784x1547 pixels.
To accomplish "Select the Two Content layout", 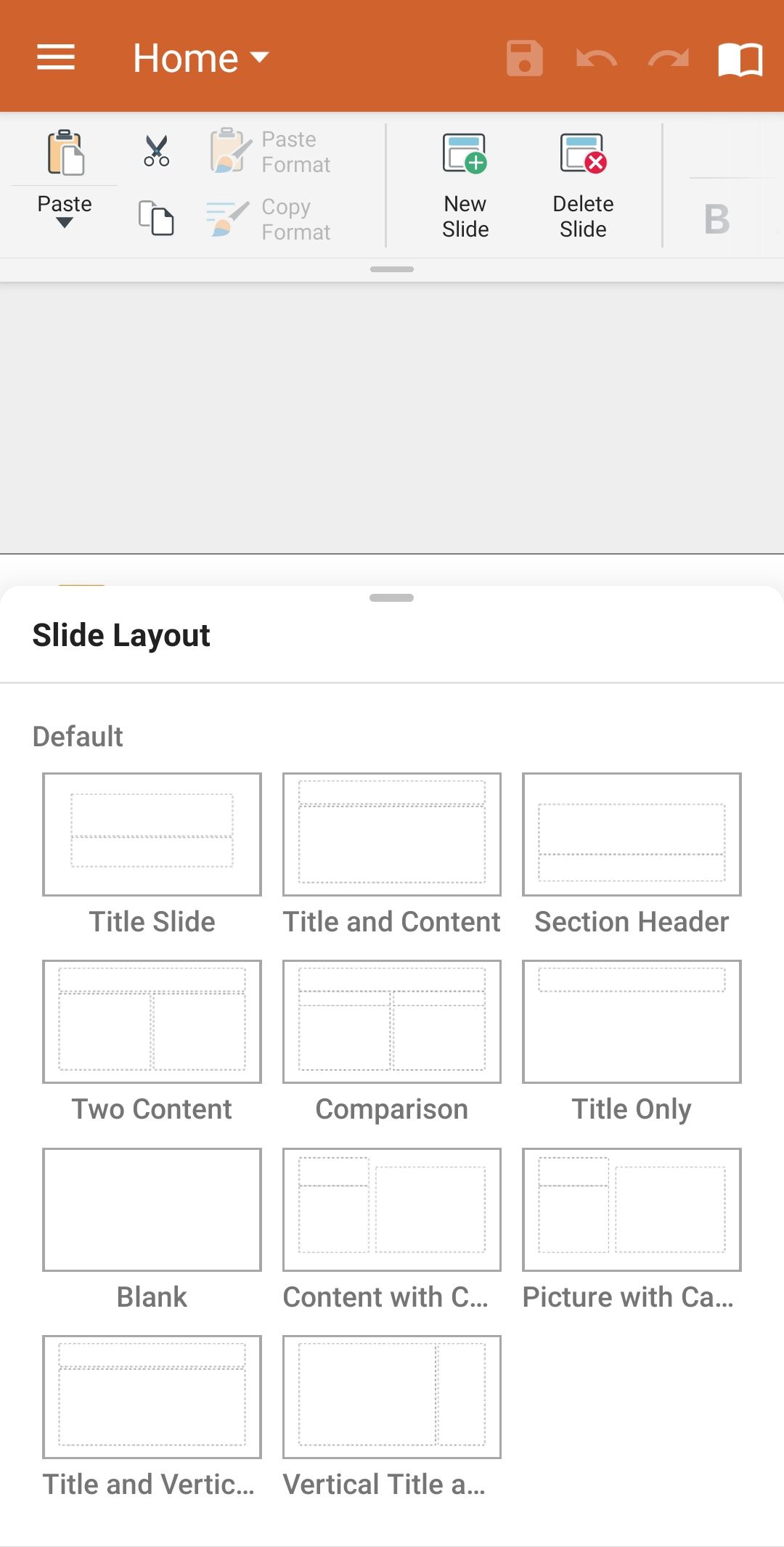I will point(152,1042).
